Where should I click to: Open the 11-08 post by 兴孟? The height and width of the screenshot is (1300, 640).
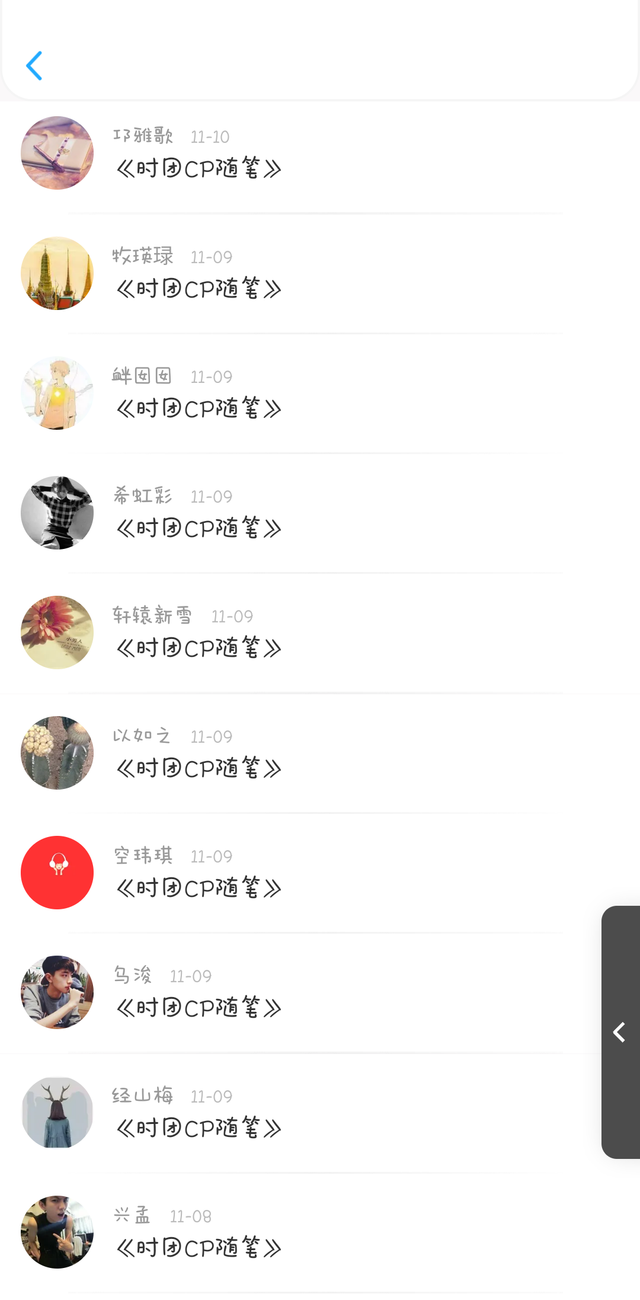point(199,1249)
